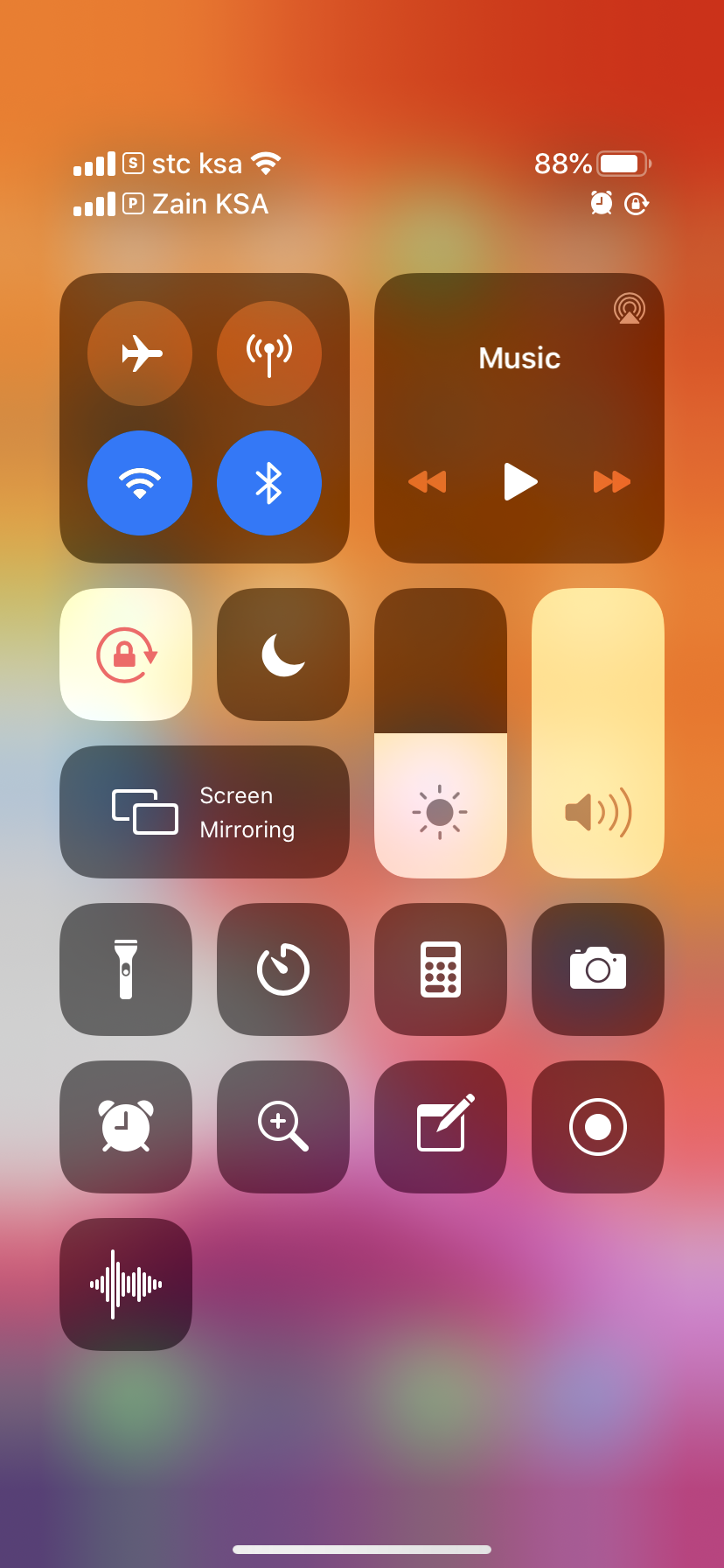Screen dimensions: 724x1568
Task: Open the camera
Action: click(x=598, y=969)
